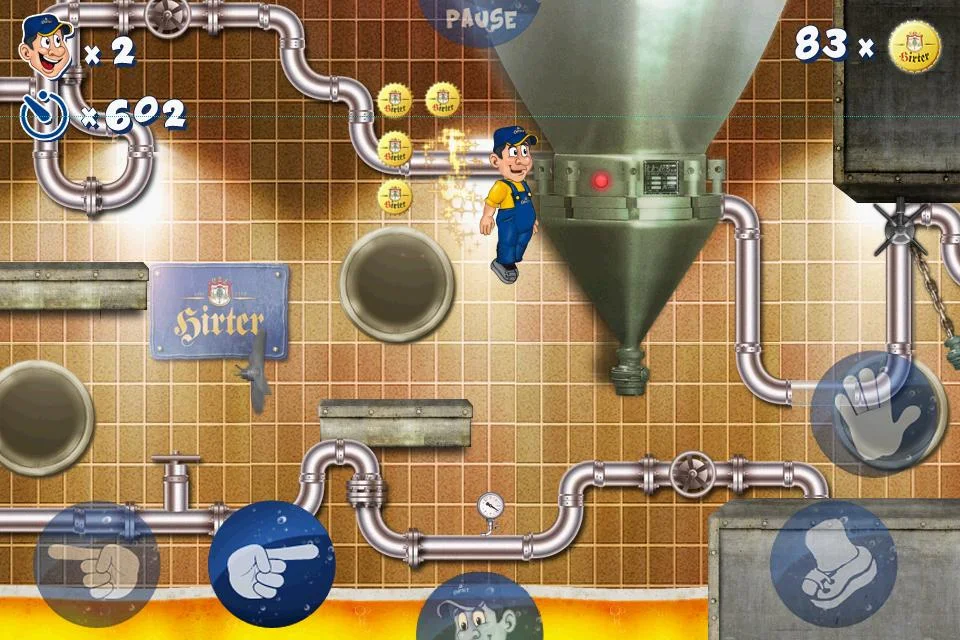Tap the left-pointing hand to move left
The image size is (960, 640).
[96, 561]
